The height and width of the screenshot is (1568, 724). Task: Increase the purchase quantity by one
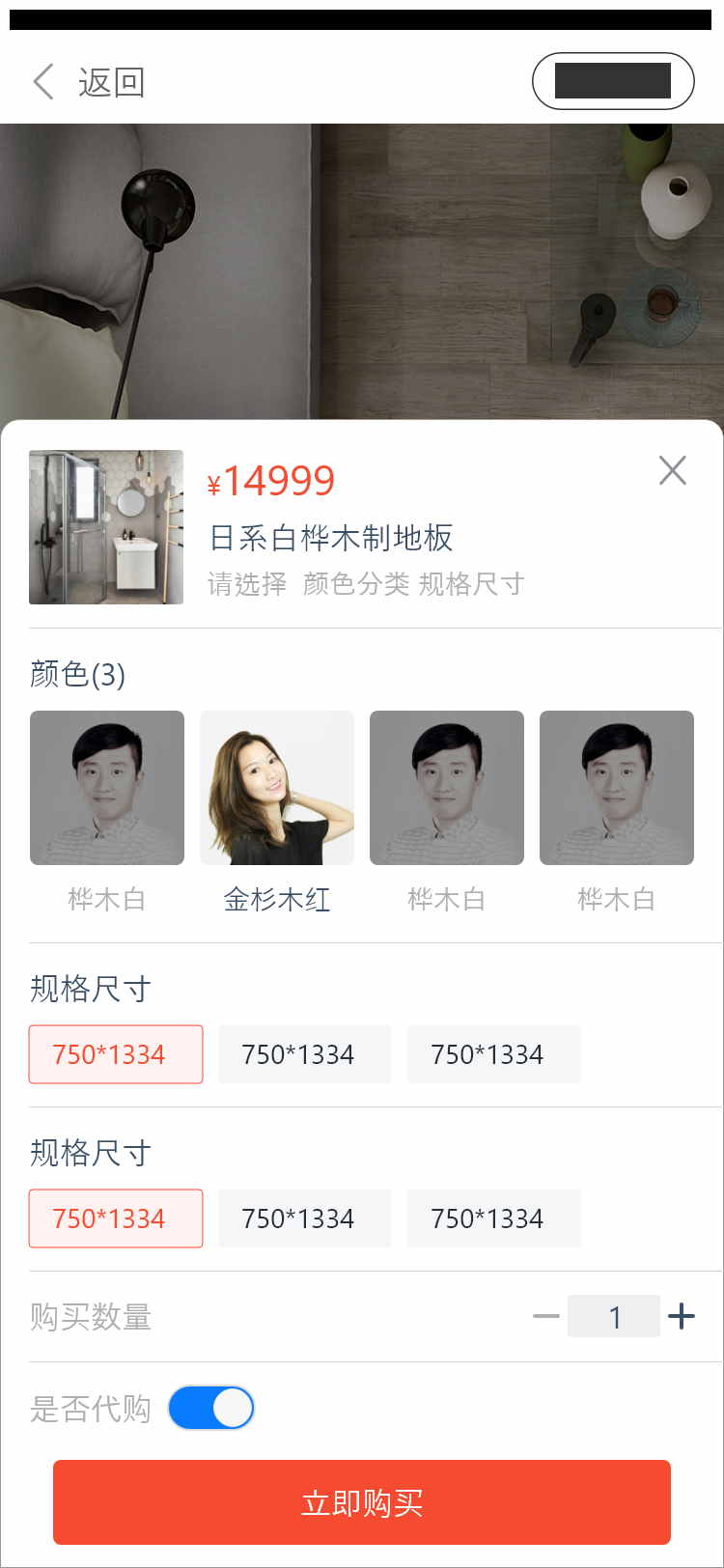pos(682,1316)
